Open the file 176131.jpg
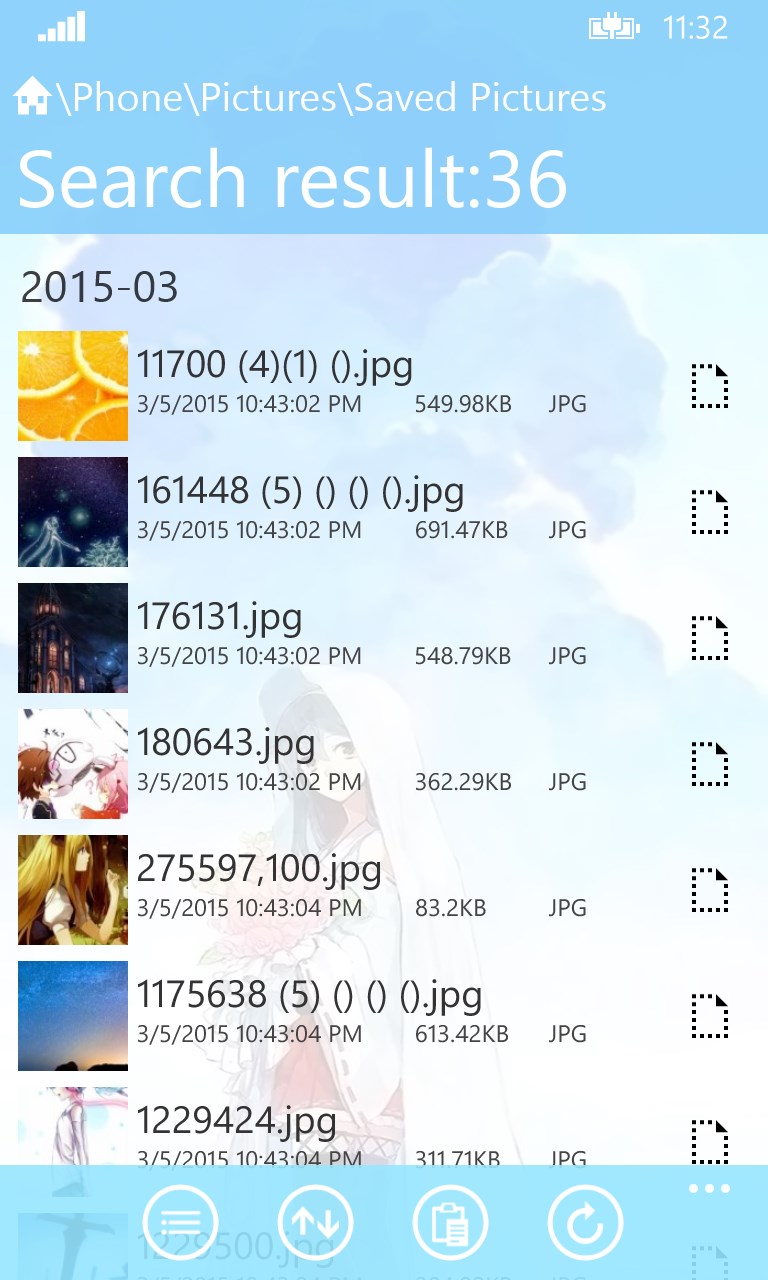768x1280 pixels. [219, 618]
